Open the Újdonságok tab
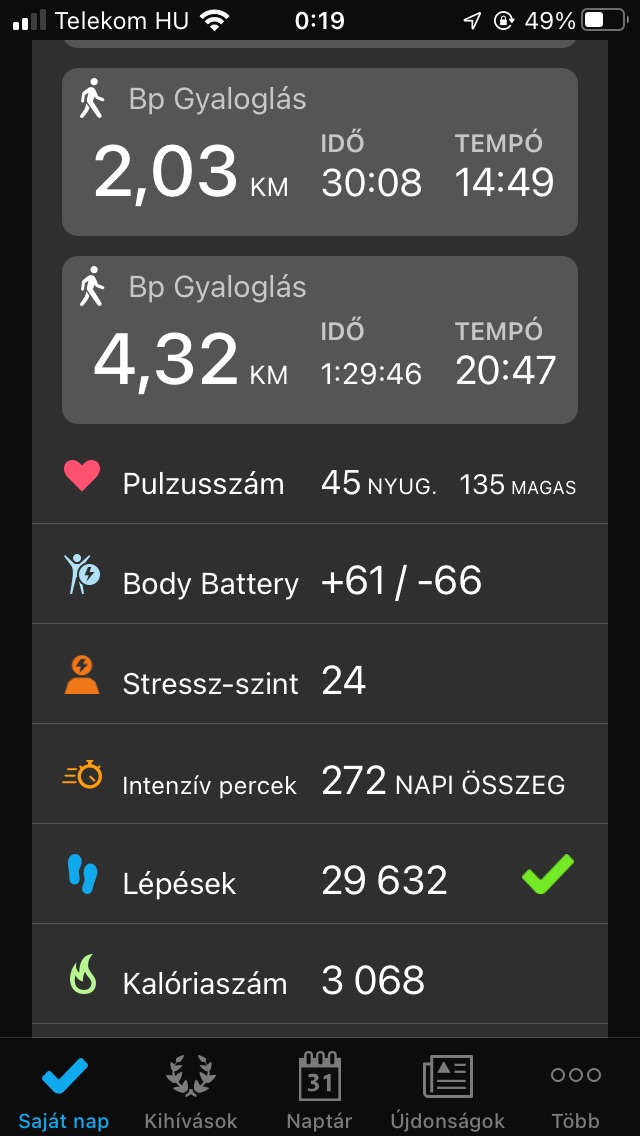Viewport: 640px width, 1136px height. pos(448,1090)
